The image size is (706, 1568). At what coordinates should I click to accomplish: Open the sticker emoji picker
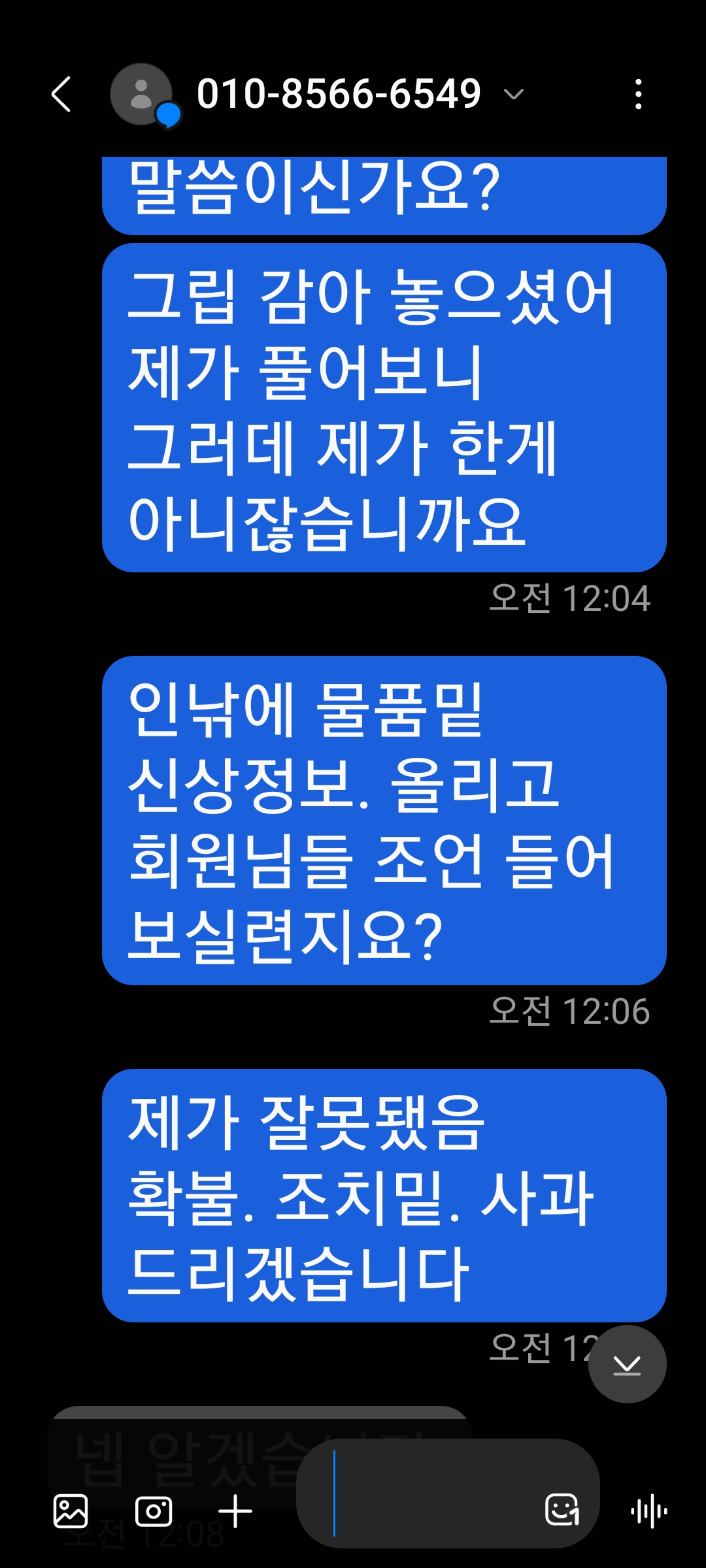tap(562, 1509)
